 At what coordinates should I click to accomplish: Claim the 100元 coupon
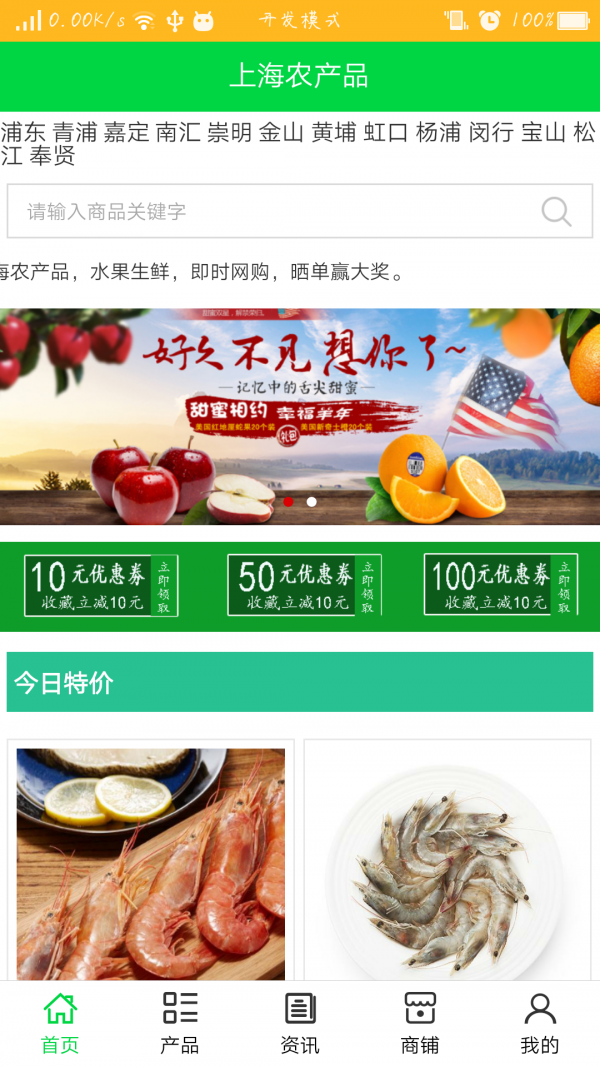[501, 585]
